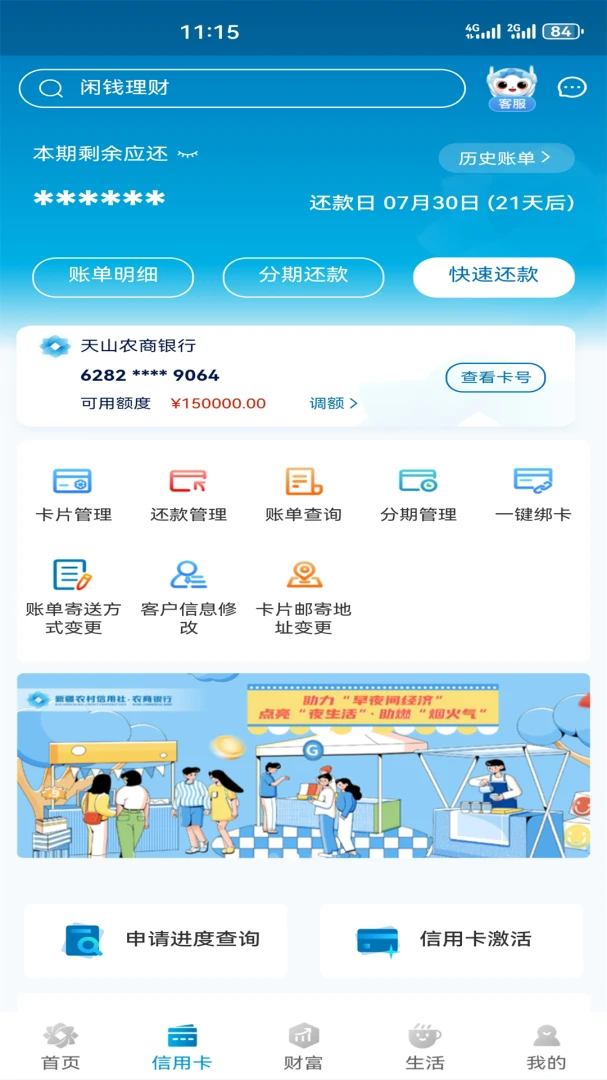This screenshot has width=607, height=1080.
Task: Open the messages chat bubble icon
Action: point(572,88)
